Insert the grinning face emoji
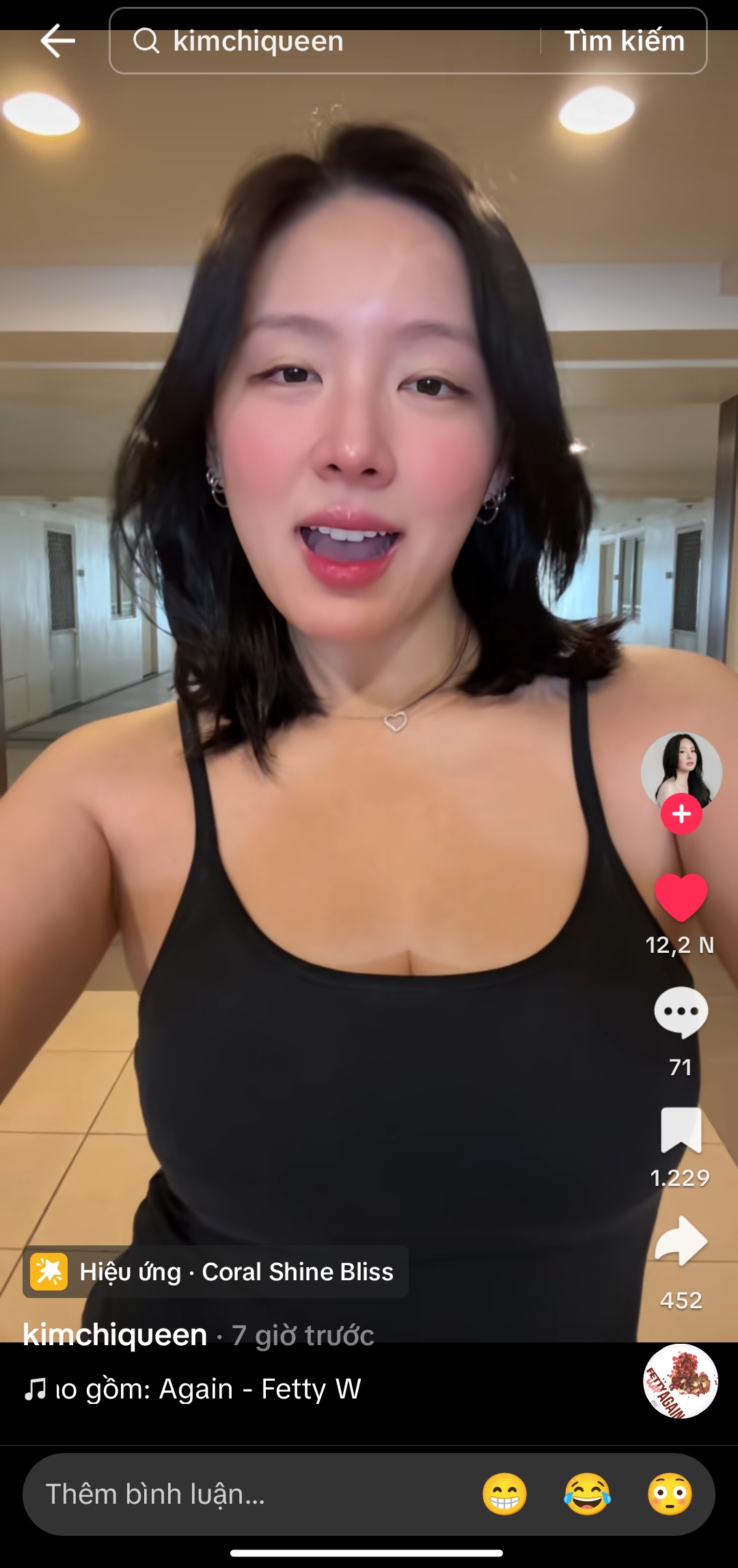 pyautogui.click(x=504, y=1494)
